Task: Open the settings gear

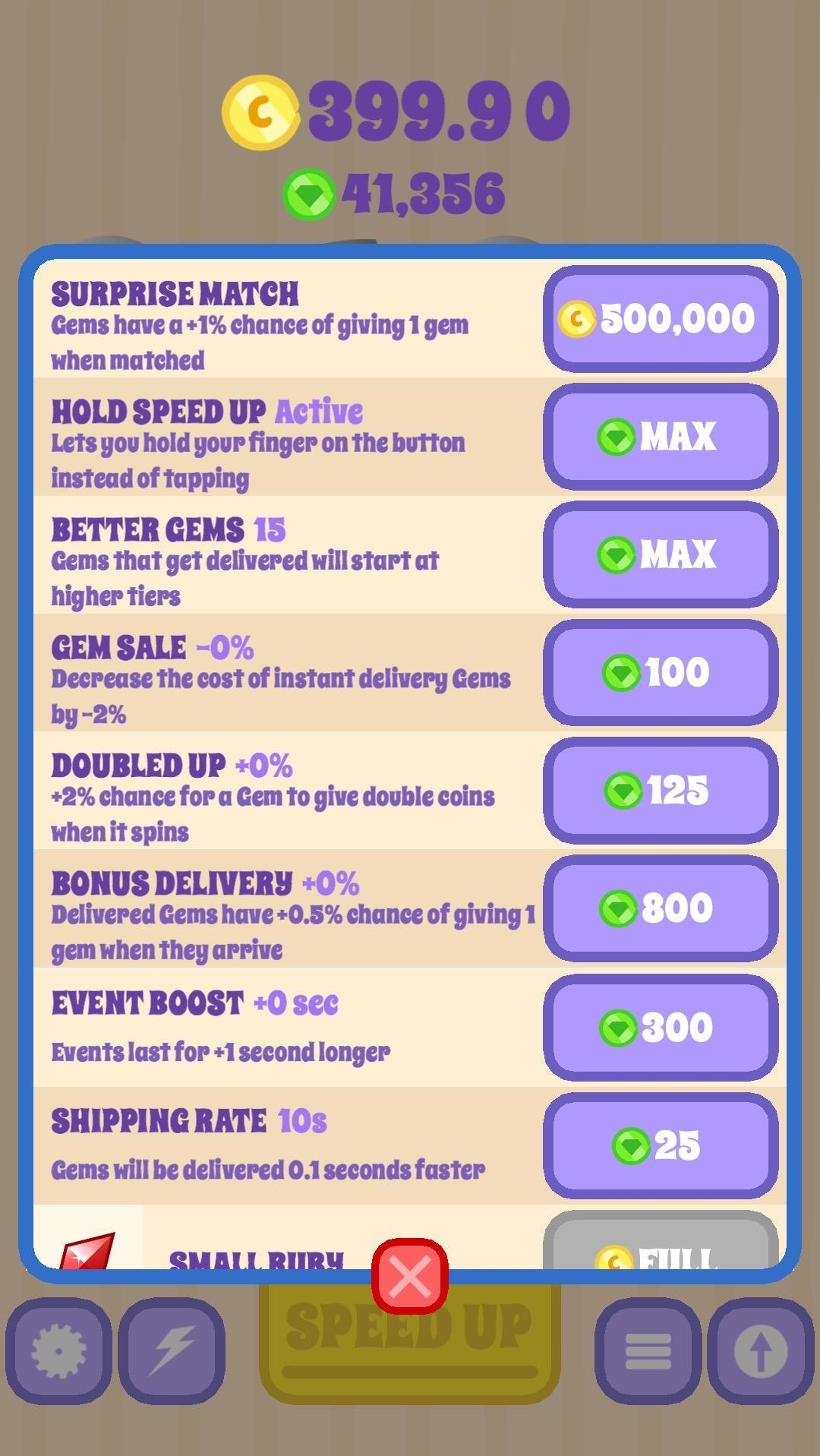Action: tap(58, 1350)
